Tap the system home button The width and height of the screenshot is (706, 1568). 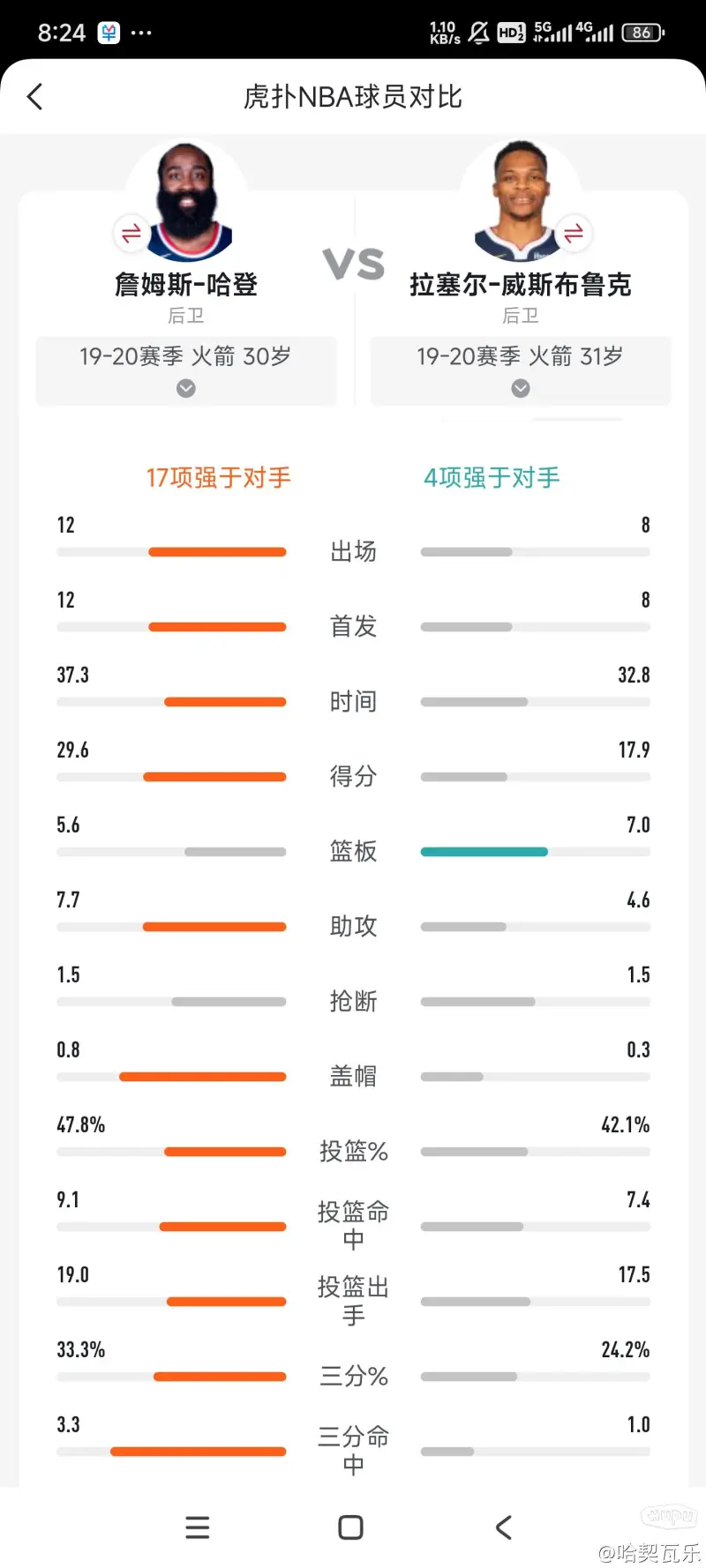point(351,1527)
